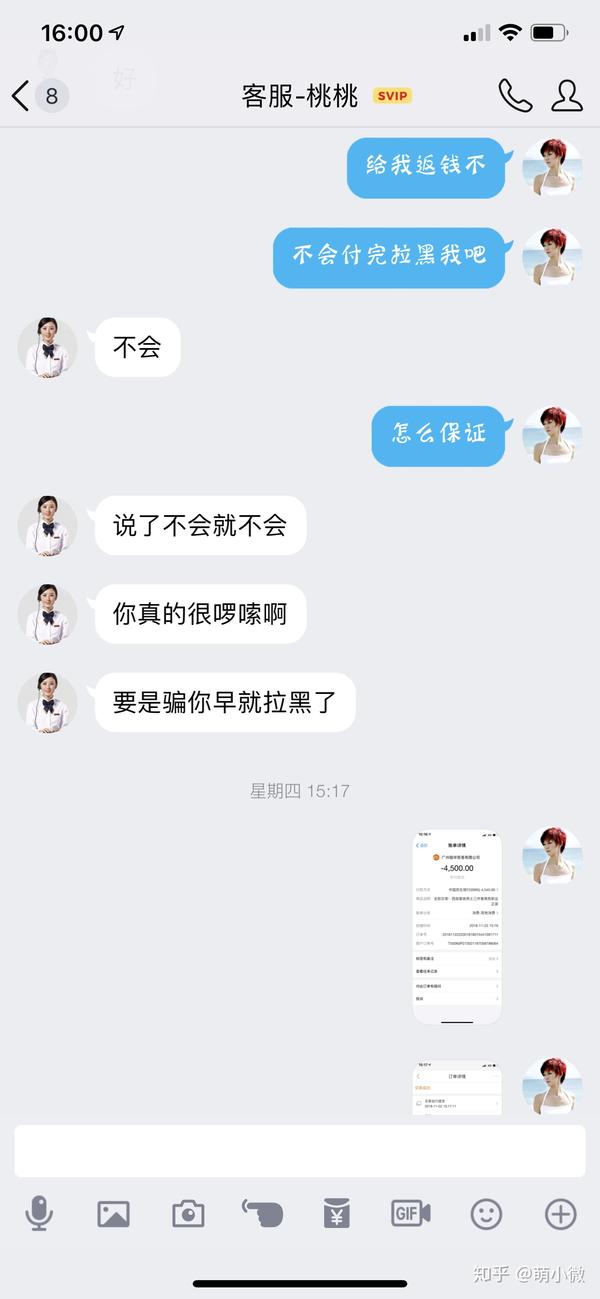
Task: View the sent -4,500.00 bill screenshot
Action: [457, 927]
